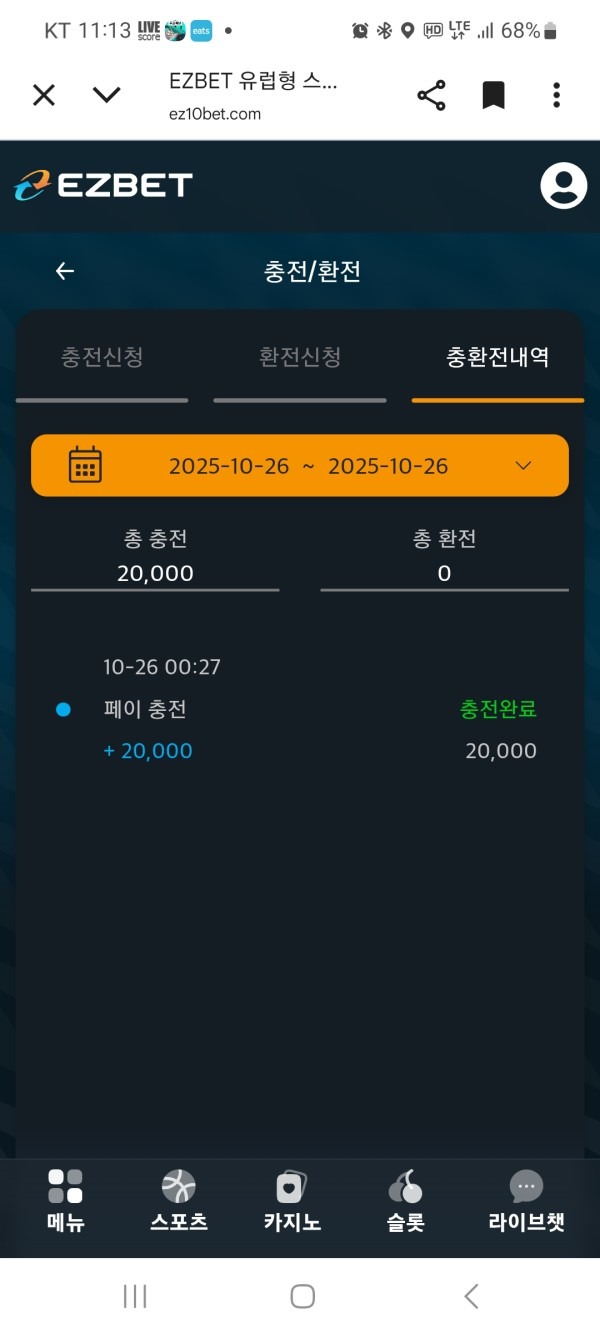Screen dimensions: 600x1333
Task: Tap the system back button
Action: [471, 1296]
